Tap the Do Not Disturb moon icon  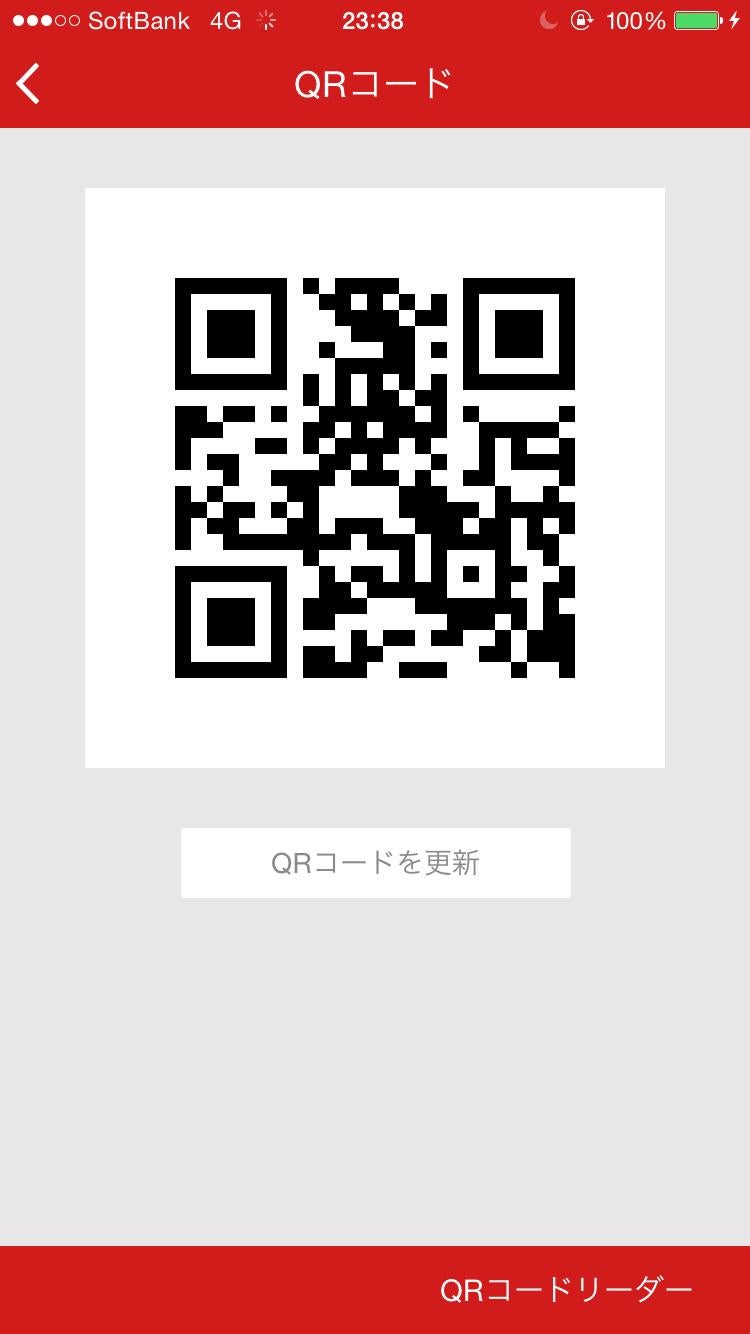click(x=548, y=19)
